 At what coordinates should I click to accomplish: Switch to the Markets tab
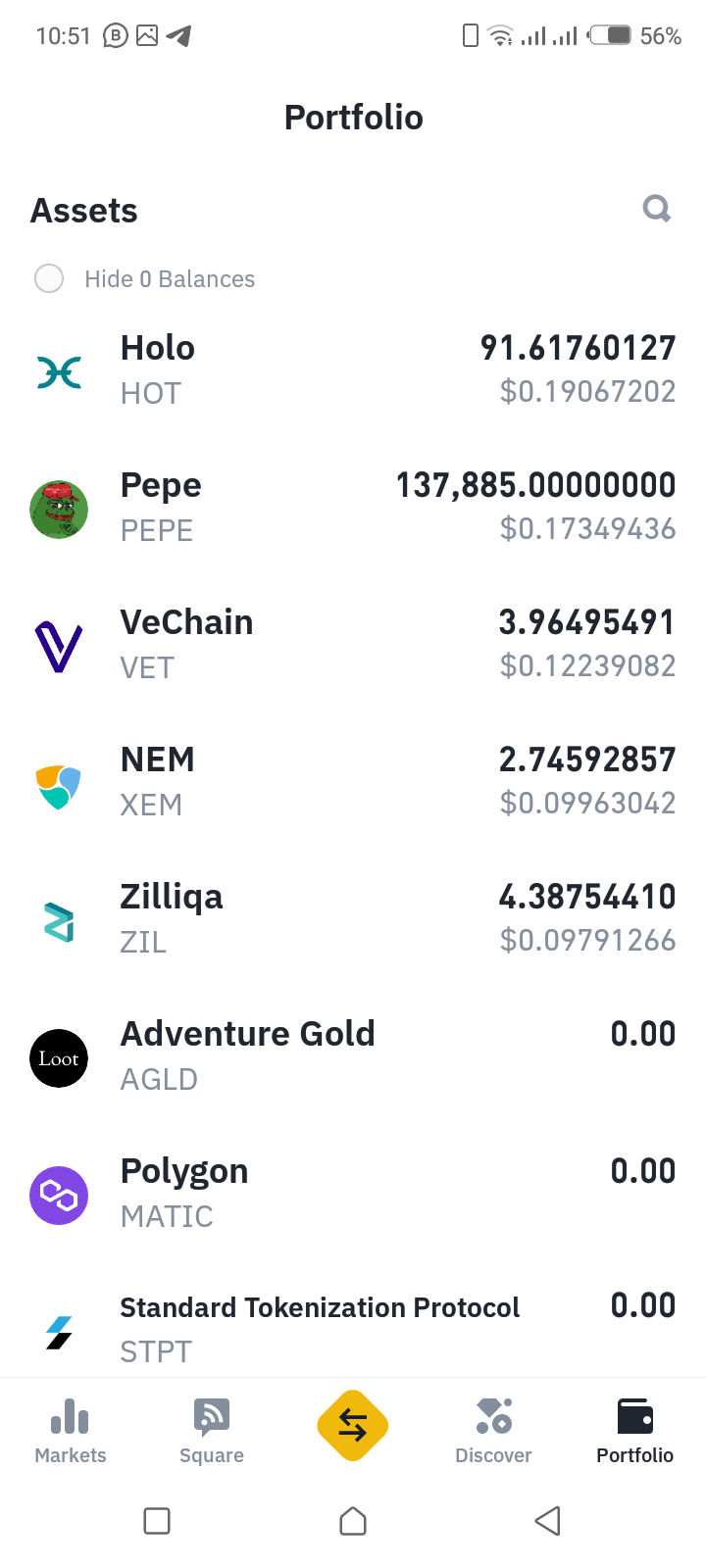point(71,1431)
